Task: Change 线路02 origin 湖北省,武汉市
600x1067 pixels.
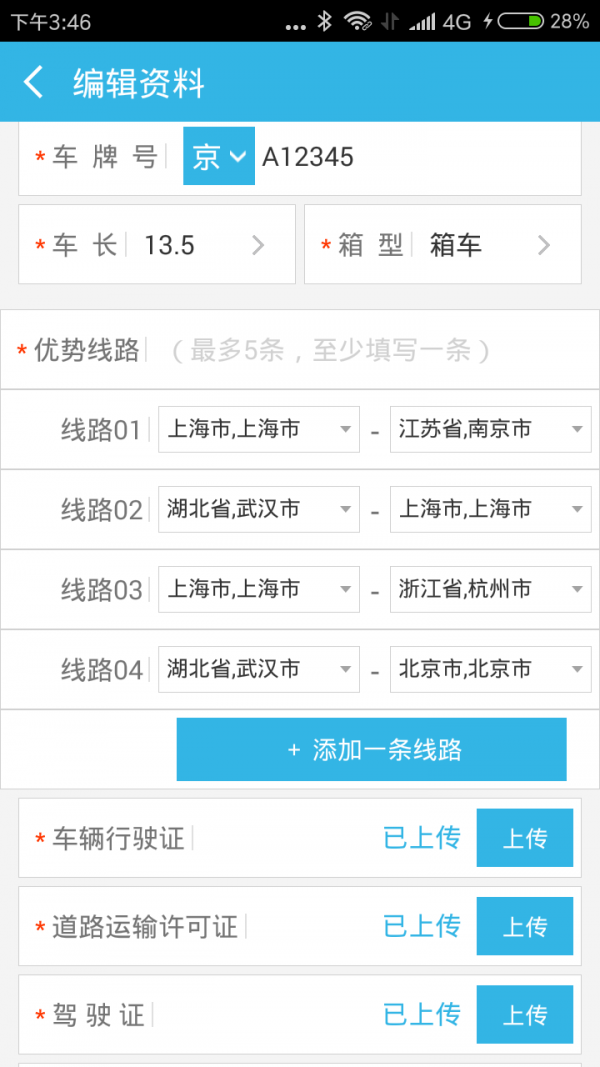Action: 259,510
